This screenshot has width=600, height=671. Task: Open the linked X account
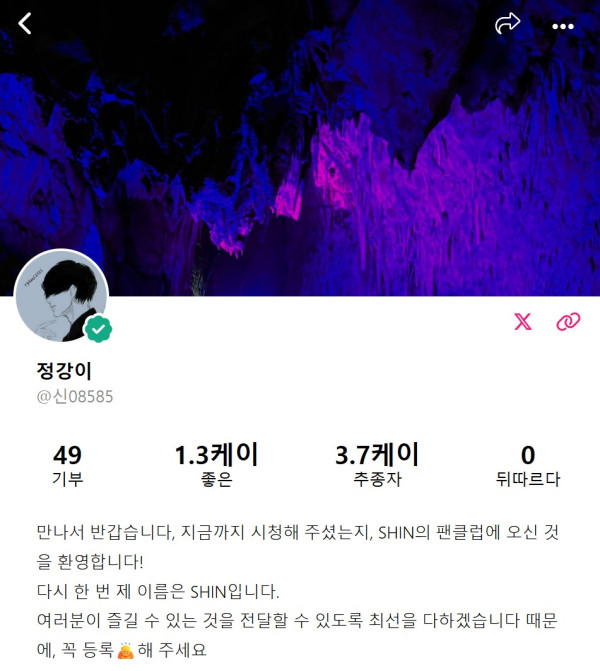(523, 321)
